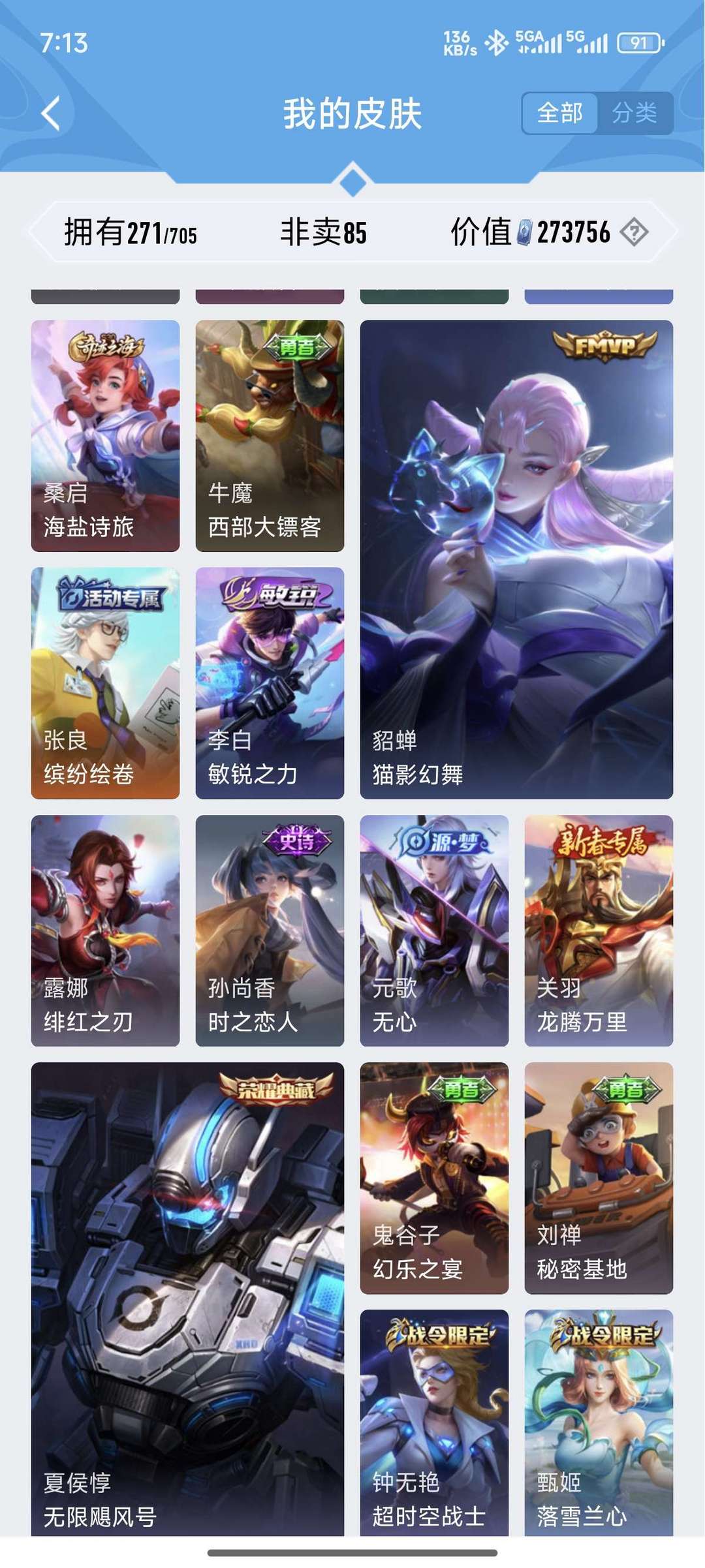Open the 鬼谷子 幻乐之宴 skin card
This screenshot has width=705, height=1568.
coord(434,1178)
